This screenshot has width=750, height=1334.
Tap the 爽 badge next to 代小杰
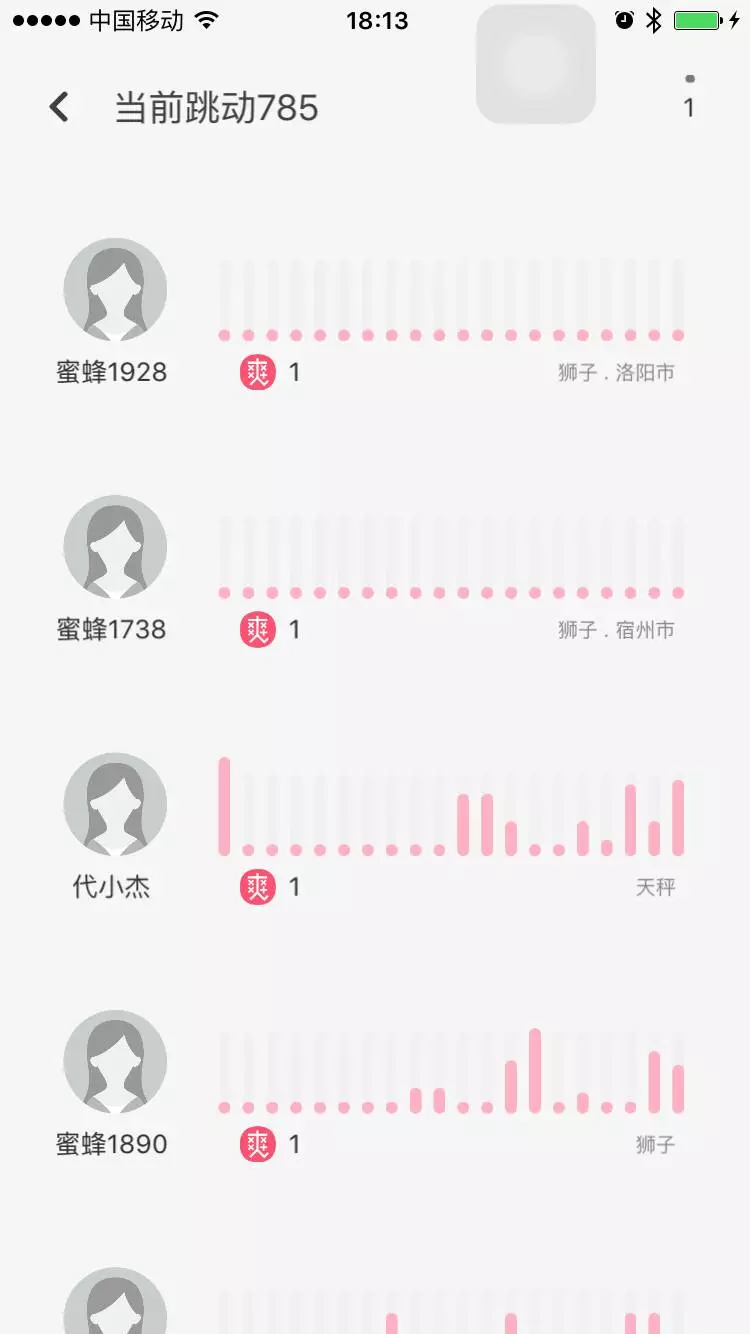pyautogui.click(x=259, y=887)
